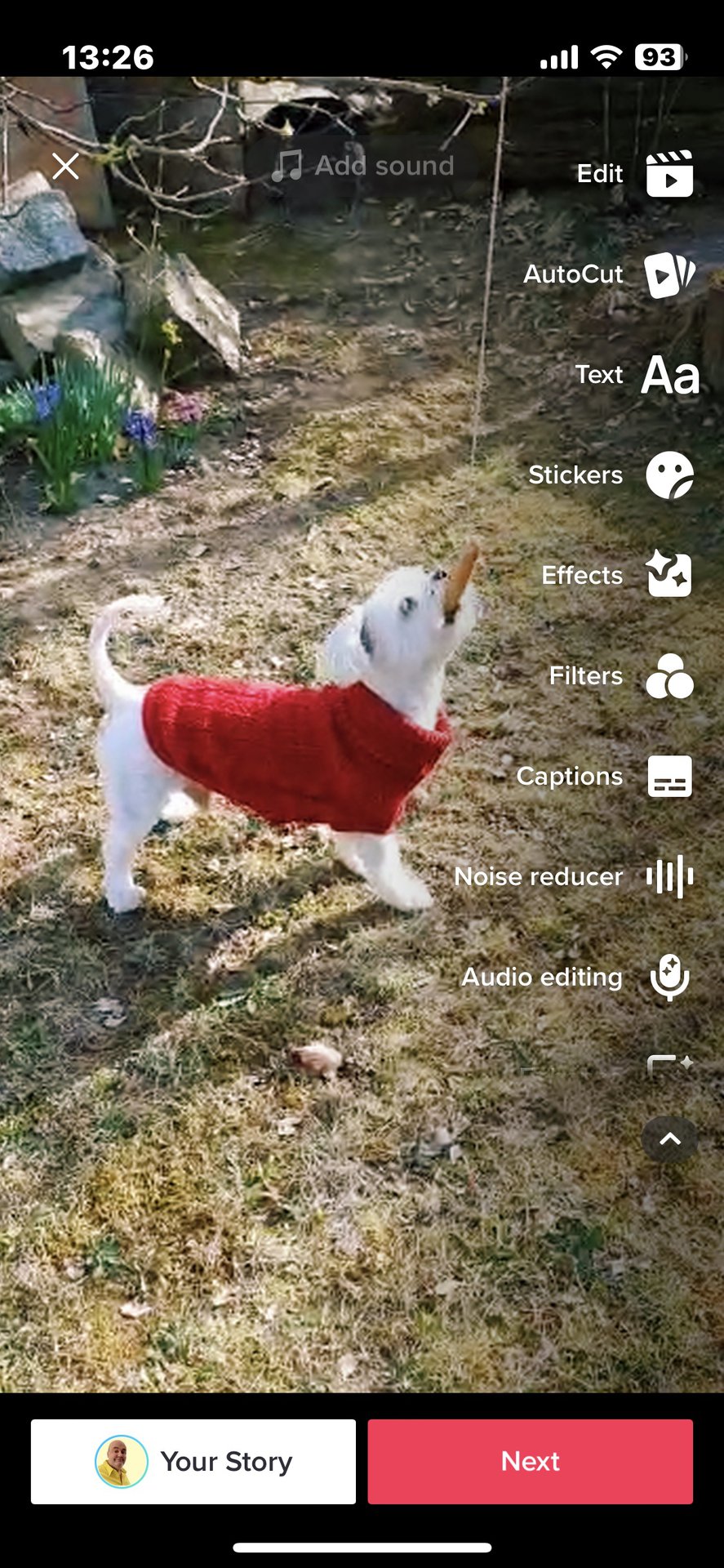Screen dimensions: 724x1568
Task: Add sound to the video
Action: pos(364,166)
